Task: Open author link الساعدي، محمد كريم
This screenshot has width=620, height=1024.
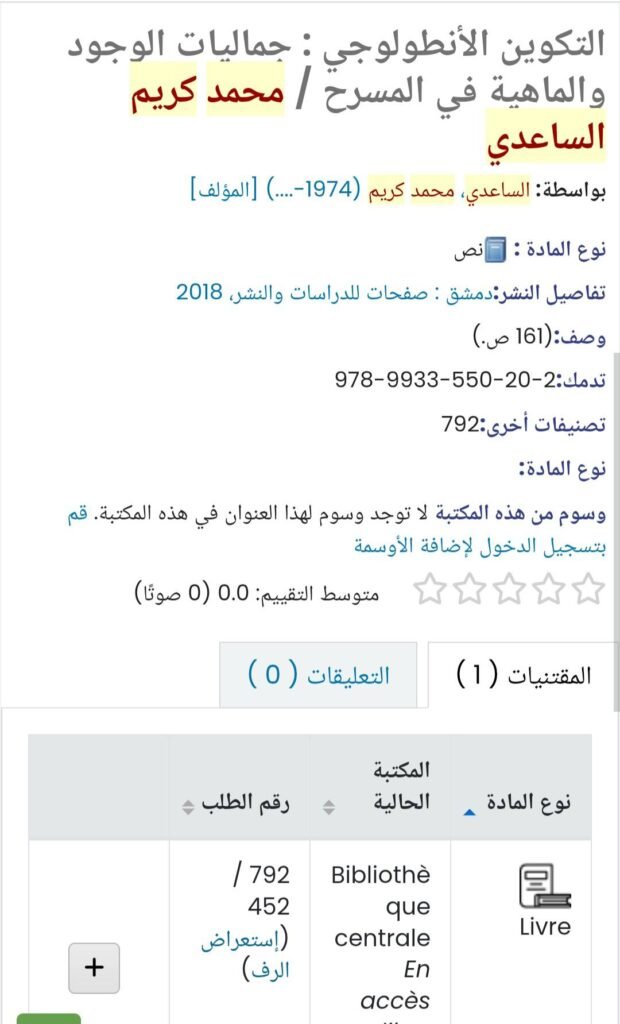Action: 451,193
